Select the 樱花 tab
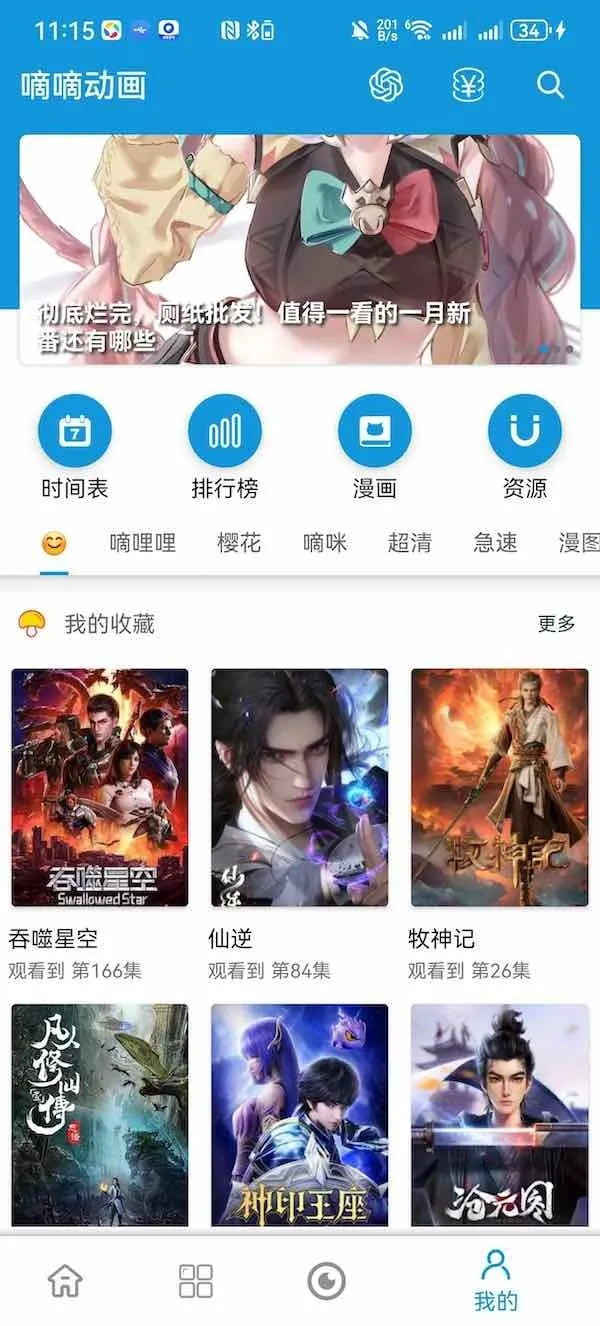Screen dimensions: 600x1326 tap(239, 543)
